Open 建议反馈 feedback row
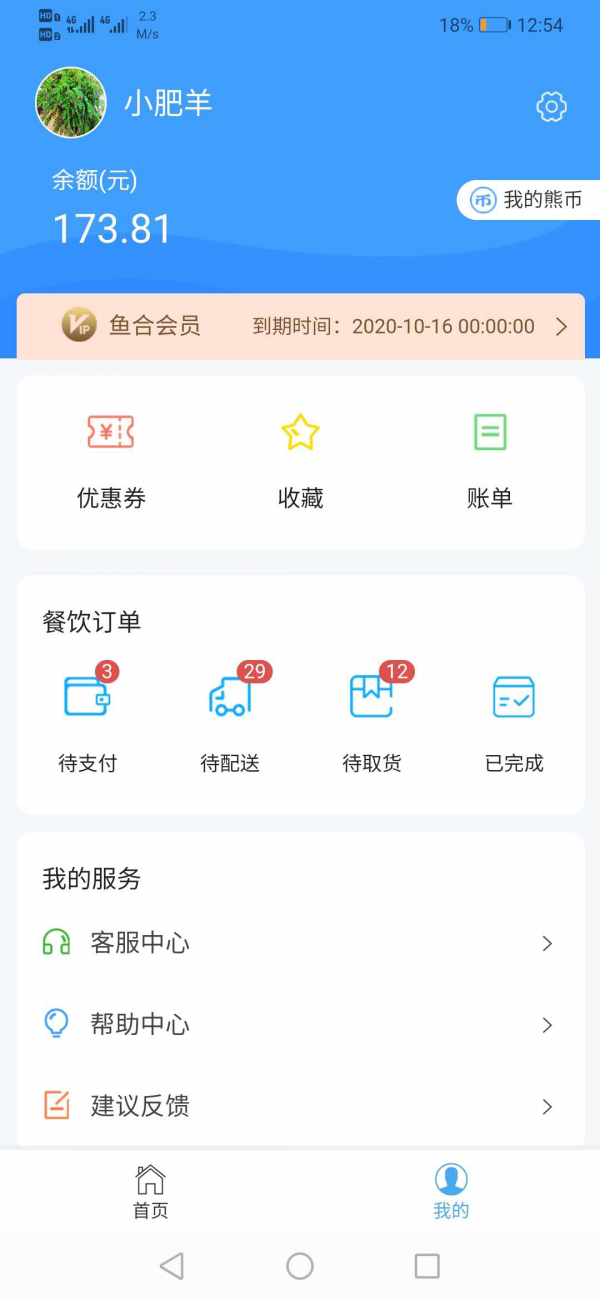 [x=300, y=1106]
